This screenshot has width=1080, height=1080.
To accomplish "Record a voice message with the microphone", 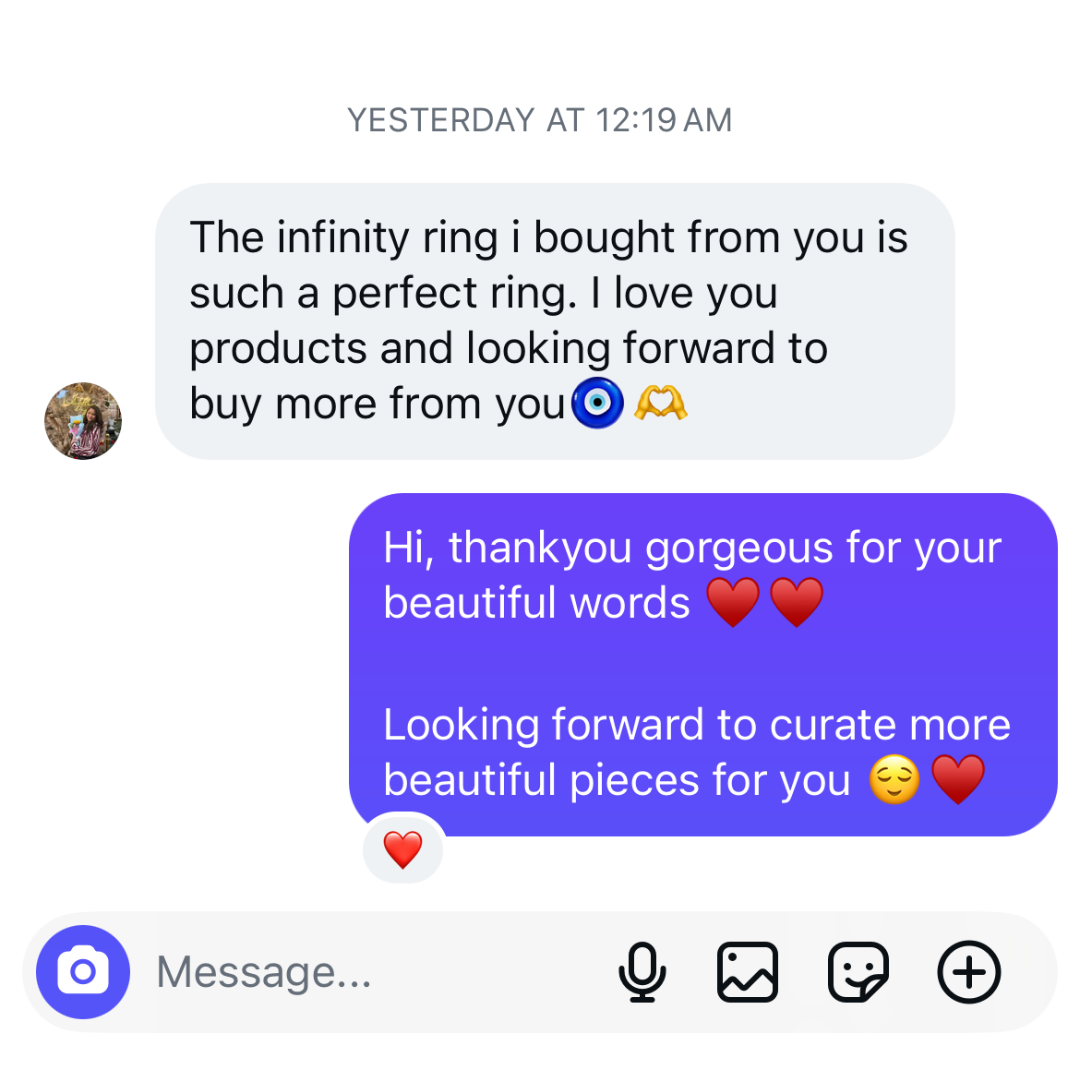I will tap(642, 972).
